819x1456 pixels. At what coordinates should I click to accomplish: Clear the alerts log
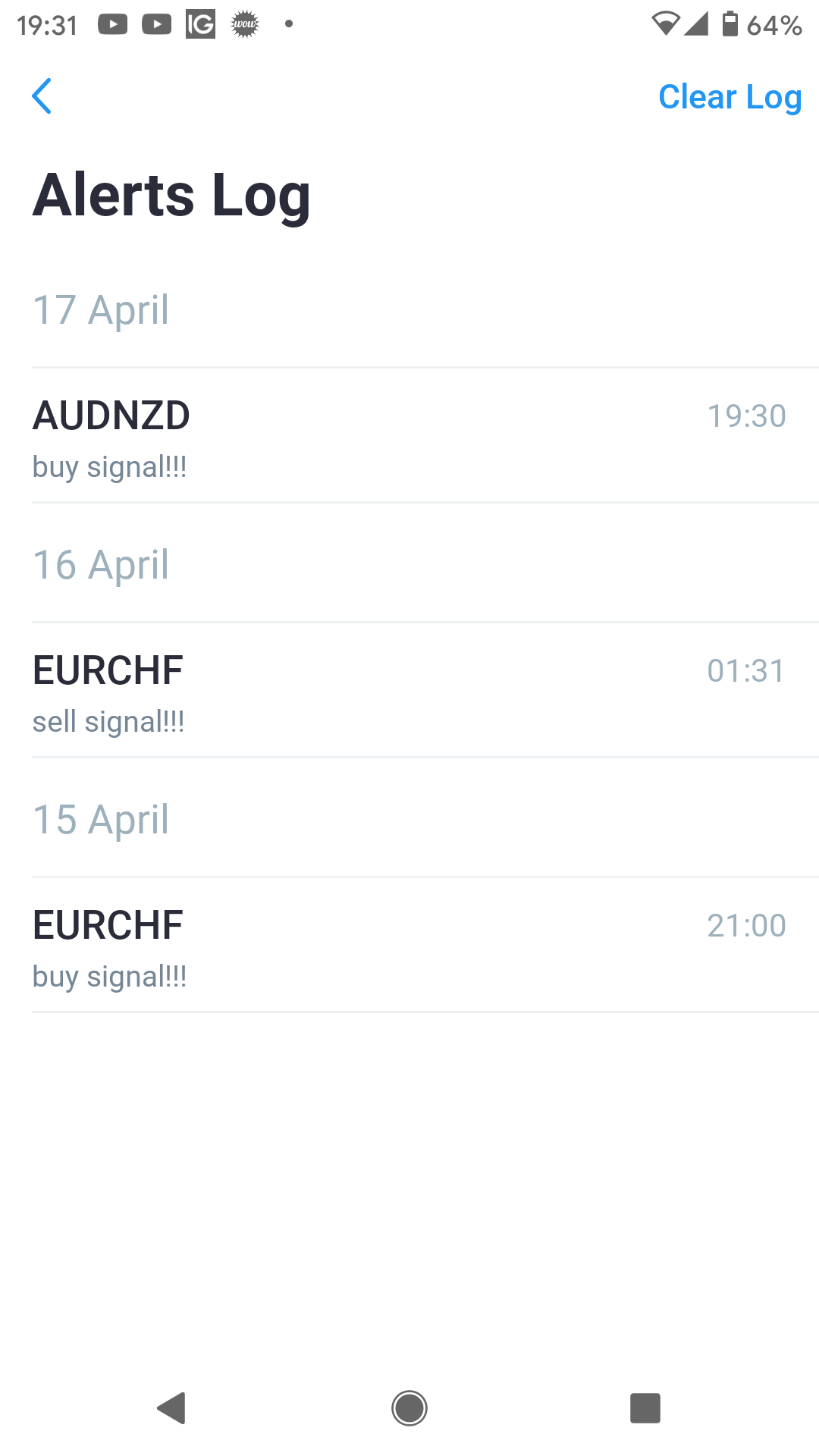coord(730,97)
